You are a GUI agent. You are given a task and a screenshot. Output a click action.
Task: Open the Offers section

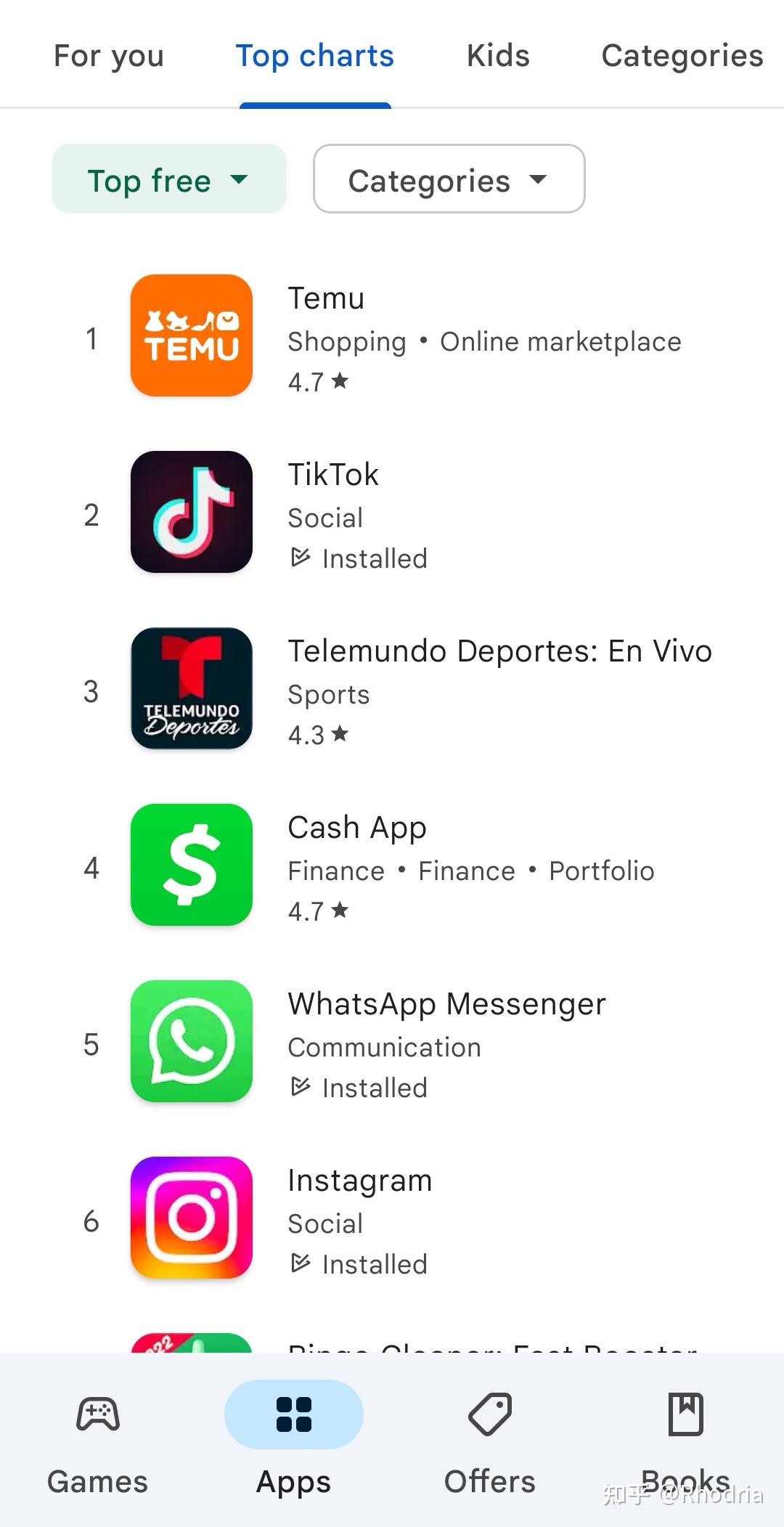point(489,1438)
